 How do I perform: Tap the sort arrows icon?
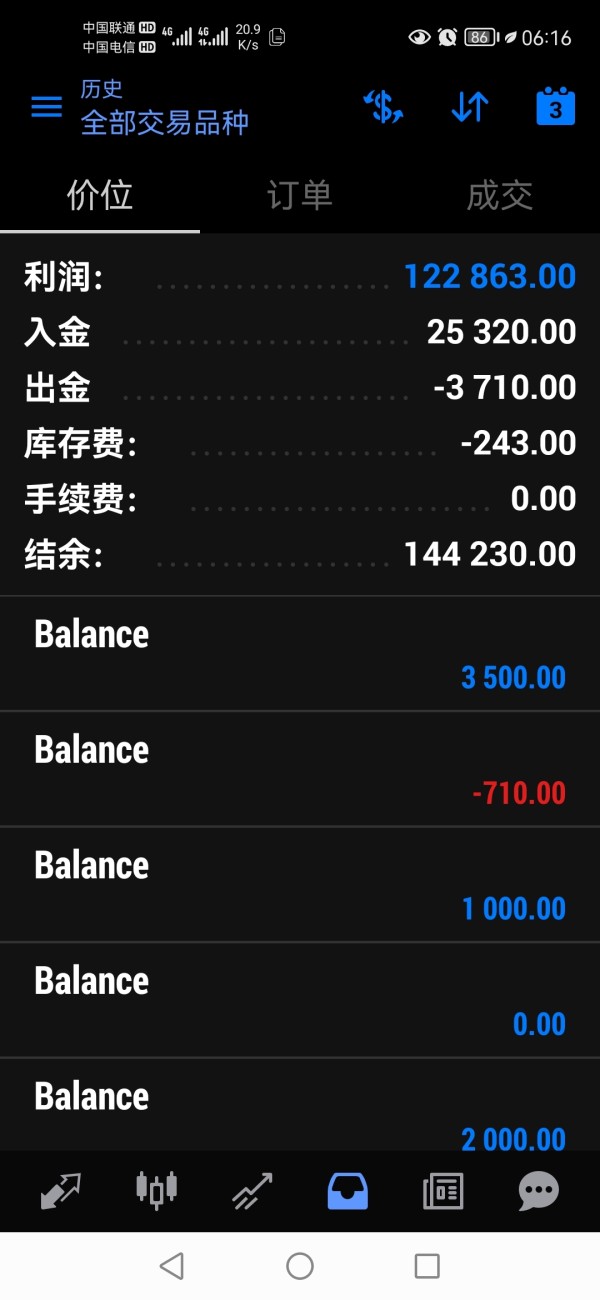pos(469,106)
